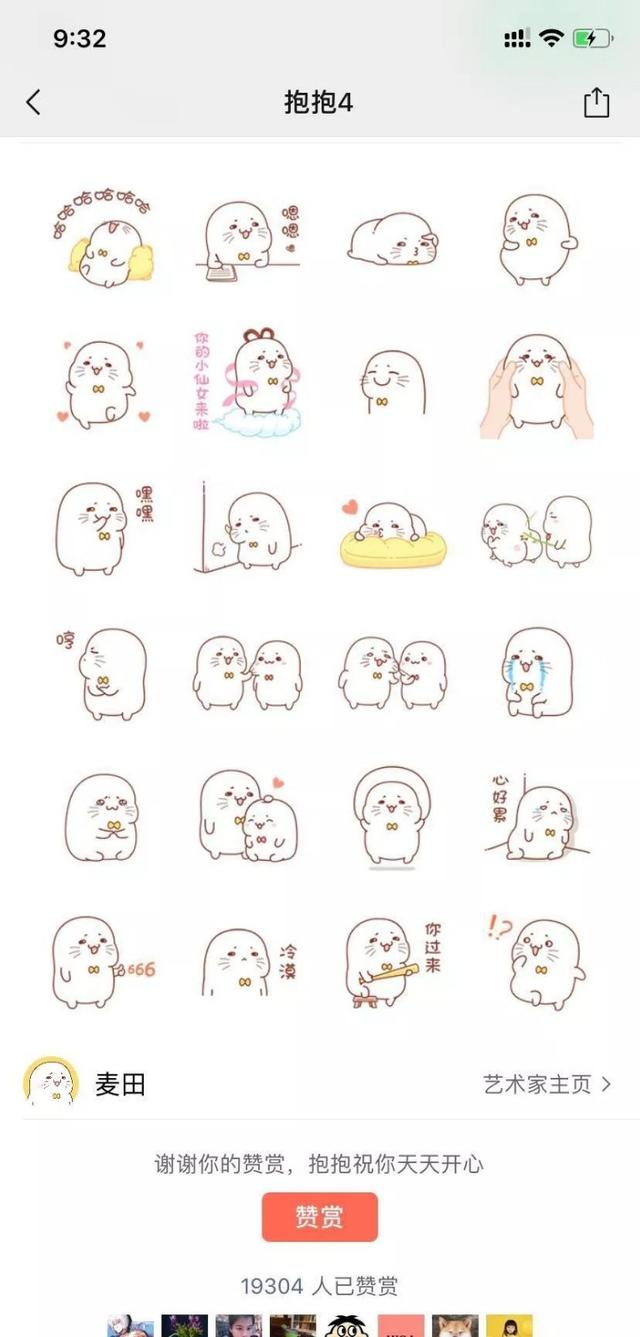Preview the 你过来 bat-holding sticker
Image resolution: width=640 pixels, height=1337 pixels.
pos(392,962)
